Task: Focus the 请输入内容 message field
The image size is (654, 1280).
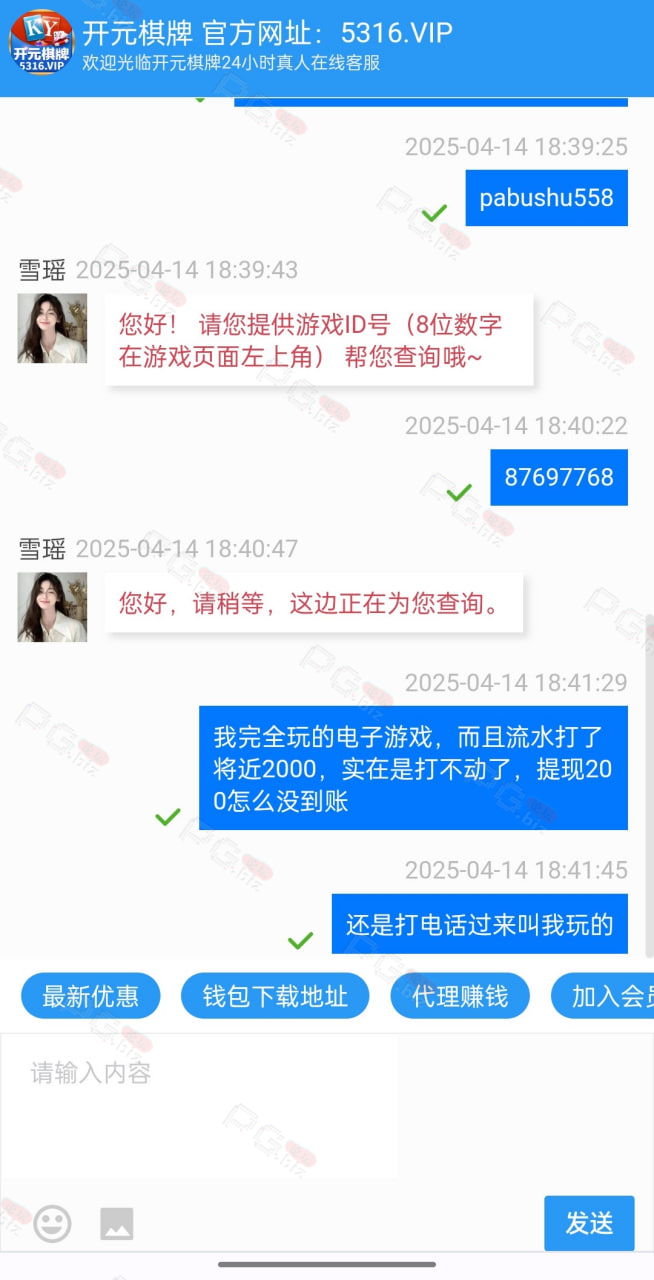Action: 200,1105
